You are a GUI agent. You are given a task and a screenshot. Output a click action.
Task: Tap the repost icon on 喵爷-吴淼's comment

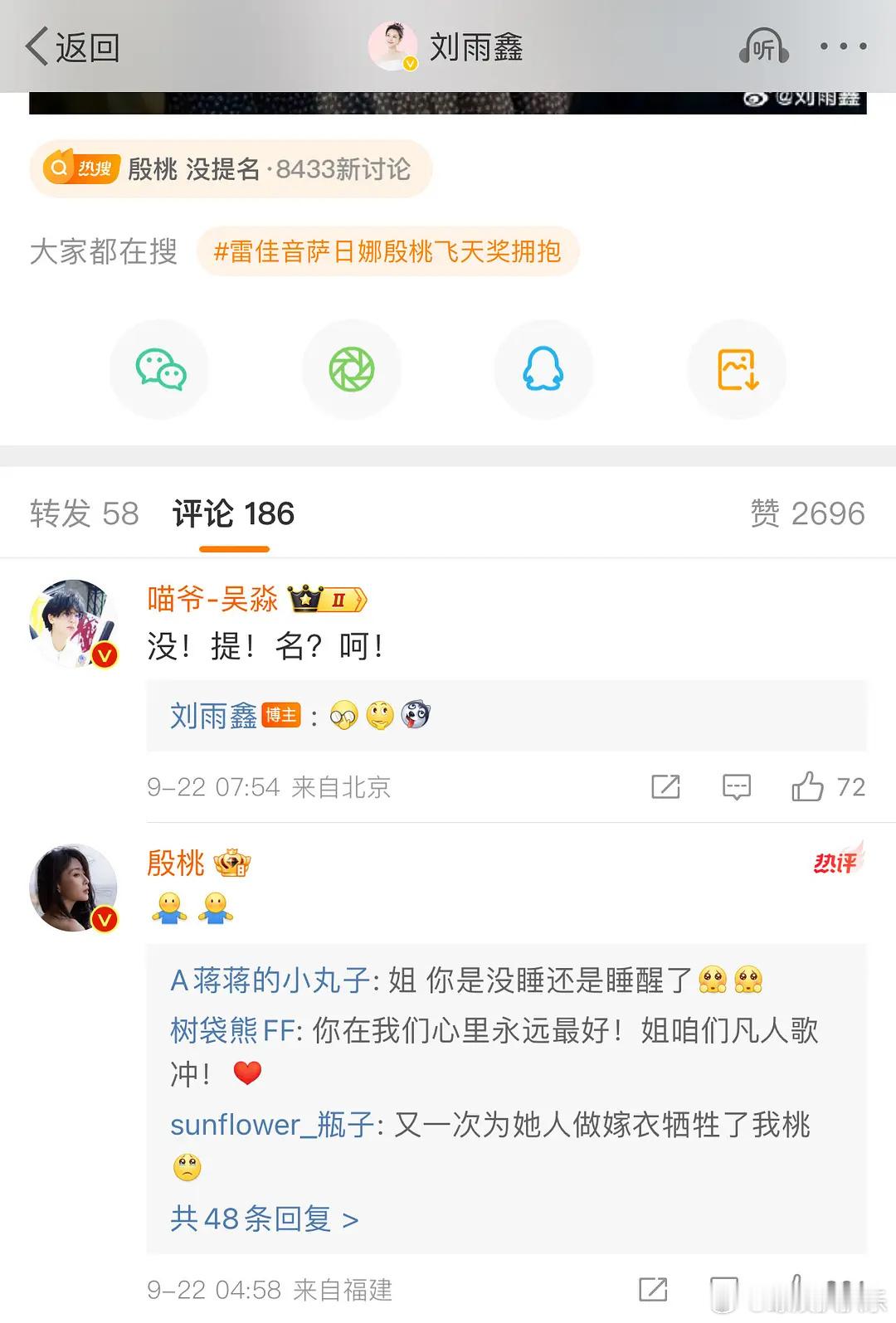(666, 786)
